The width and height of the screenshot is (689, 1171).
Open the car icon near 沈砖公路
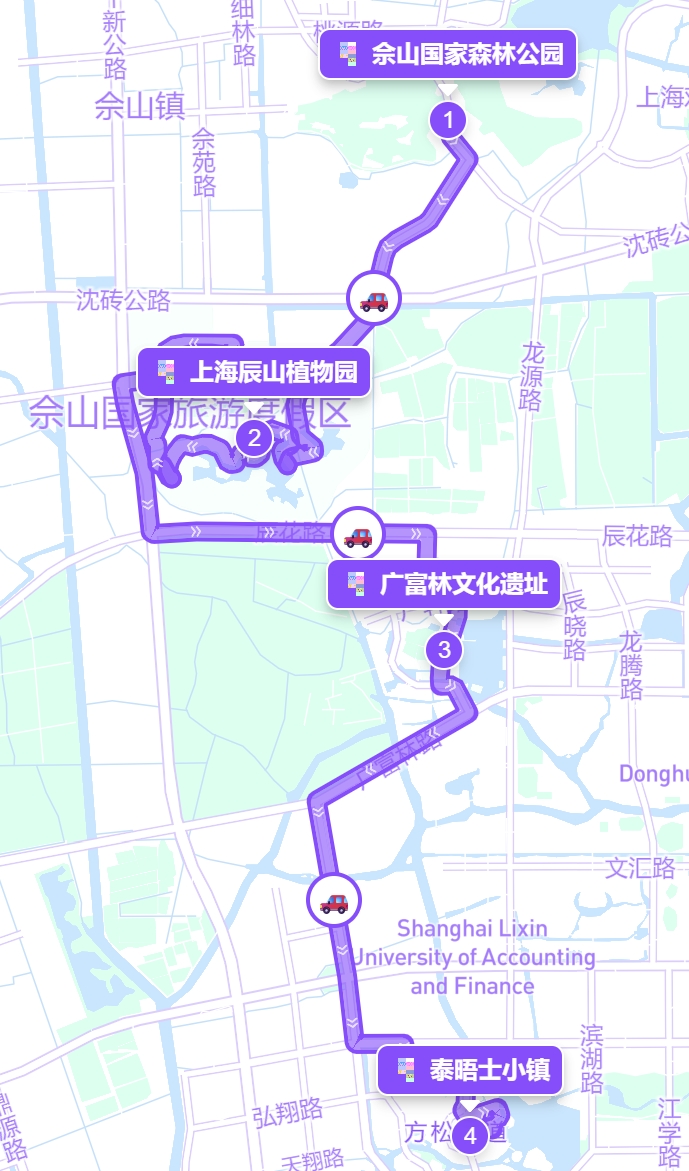[x=374, y=298]
